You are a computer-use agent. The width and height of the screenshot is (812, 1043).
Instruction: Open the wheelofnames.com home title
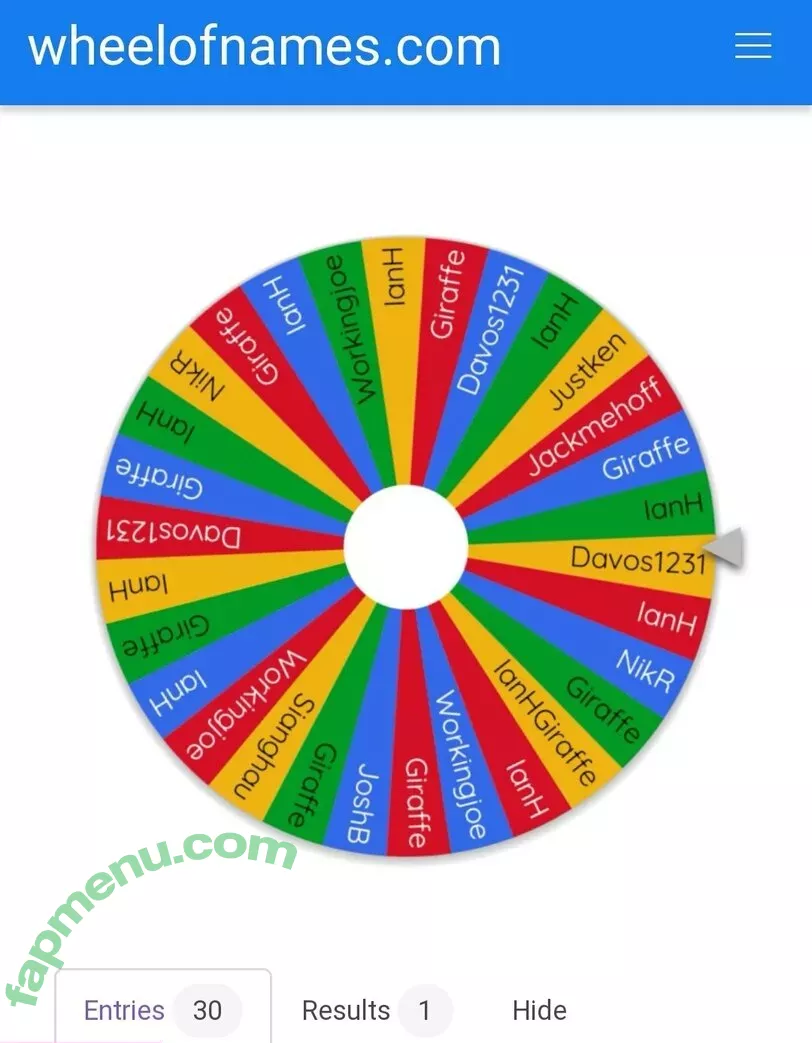[x=264, y=47]
